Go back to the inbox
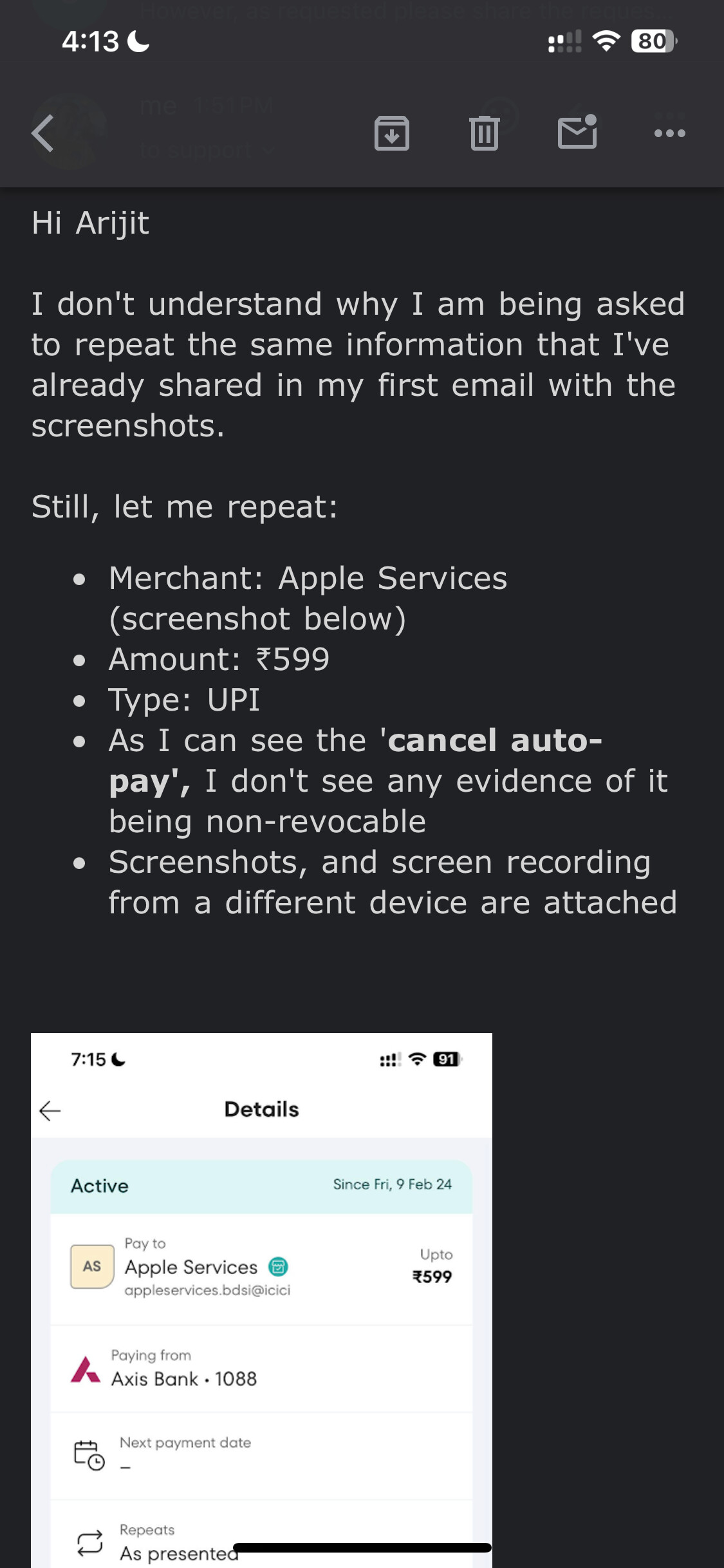The width and height of the screenshot is (724, 1568). (x=42, y=134)
